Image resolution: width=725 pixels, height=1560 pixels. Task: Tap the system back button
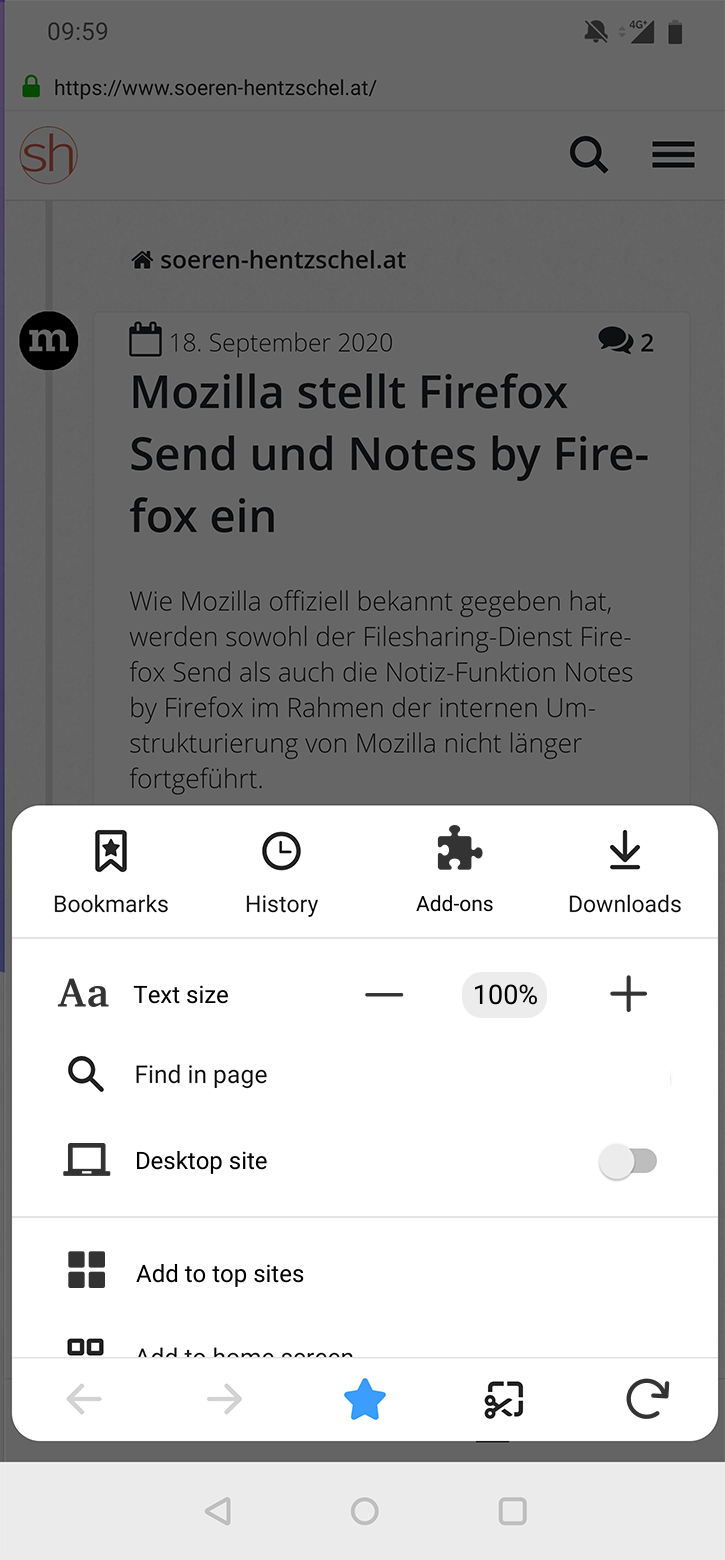[218, 1511]
